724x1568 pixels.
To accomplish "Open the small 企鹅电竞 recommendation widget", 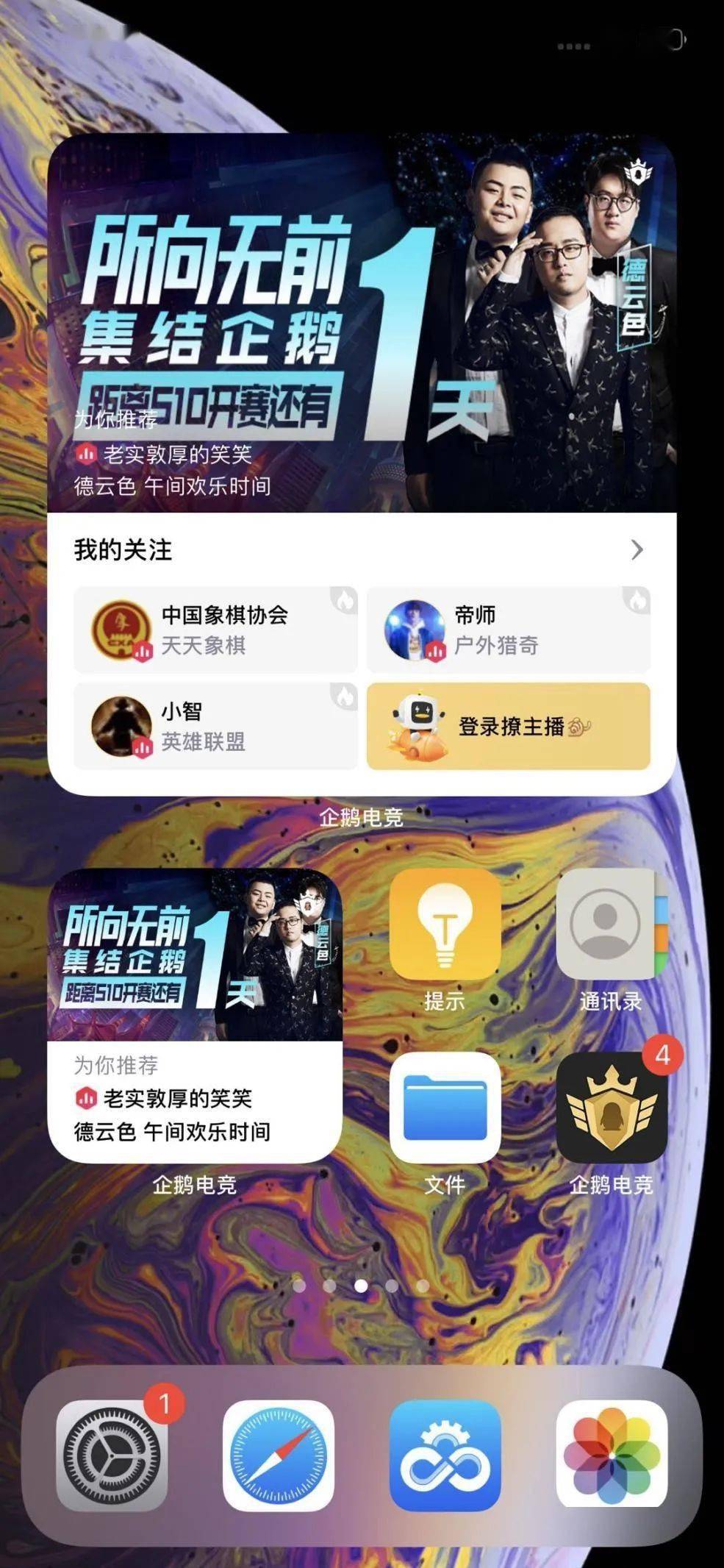I will click(195, 1016).
